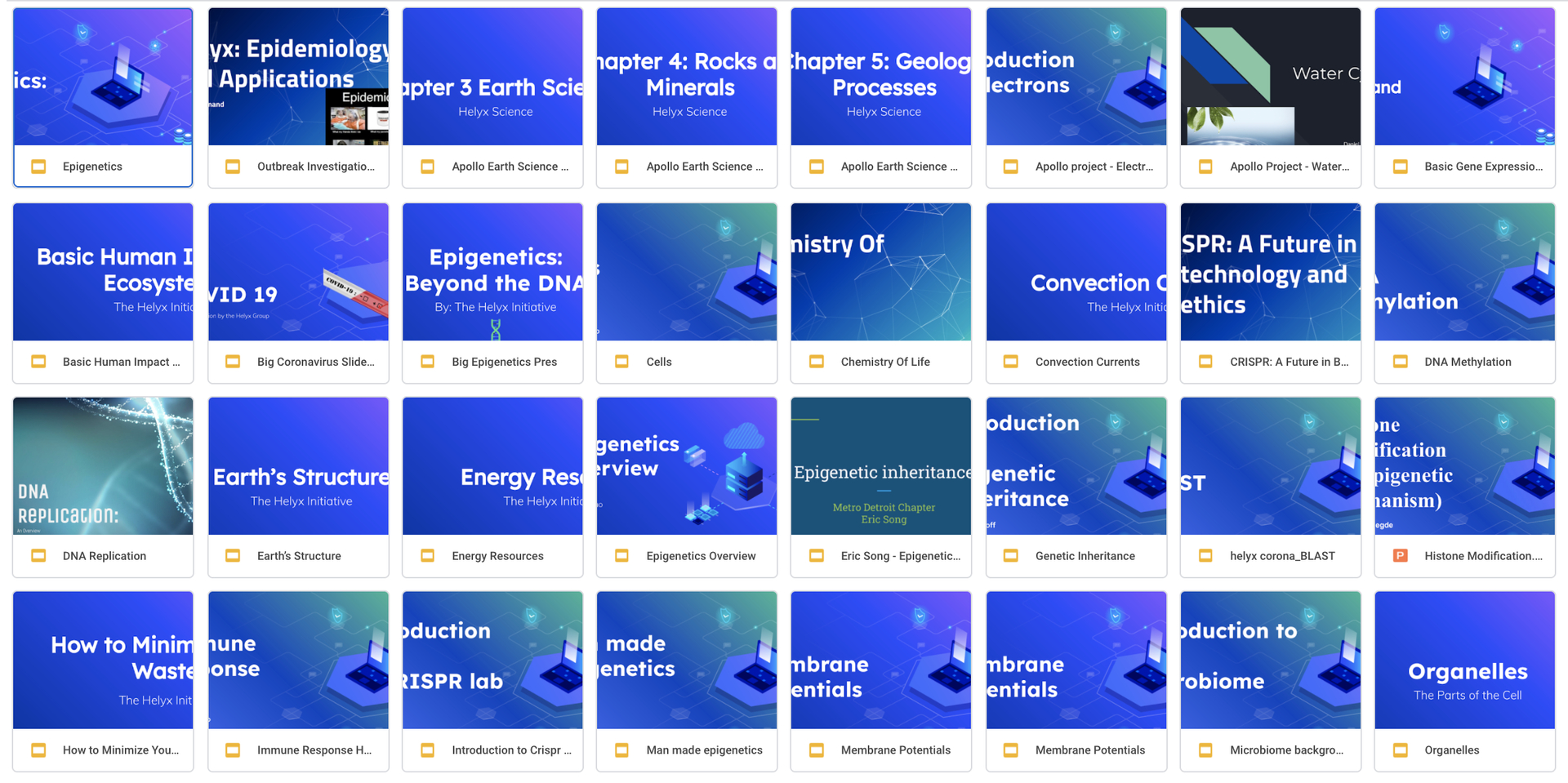Open the Basic Human Impact presentation
1568x783 pixels.
[x=103, y=291]
